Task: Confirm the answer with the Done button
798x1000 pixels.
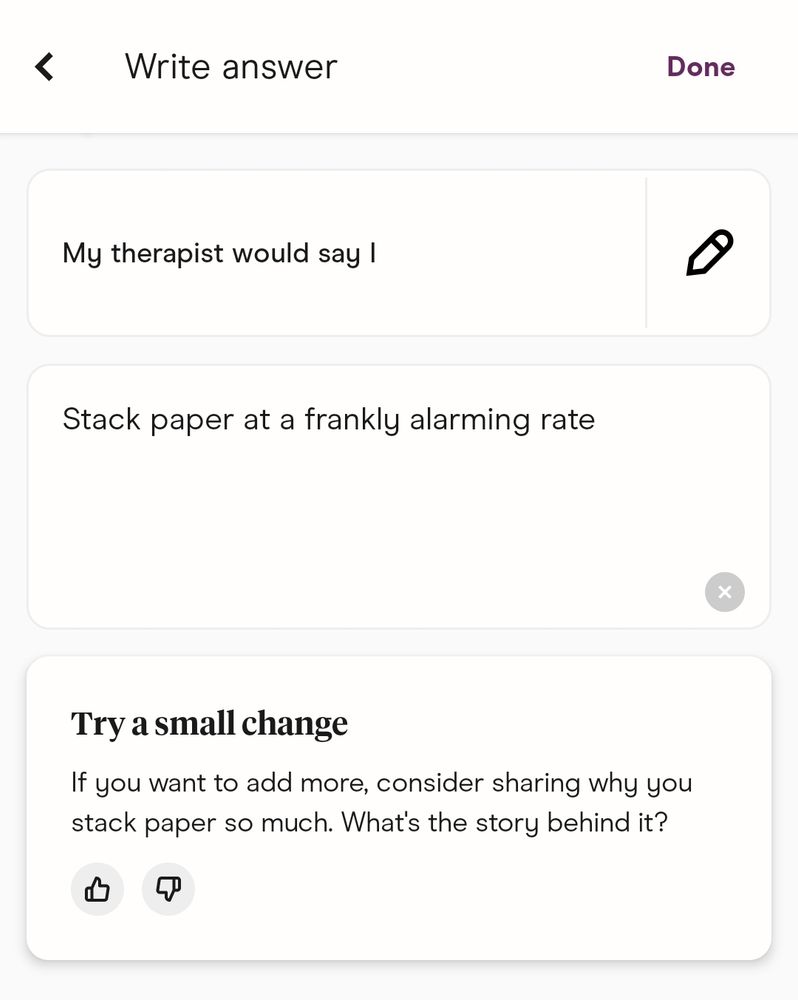Action: point(700,66)
